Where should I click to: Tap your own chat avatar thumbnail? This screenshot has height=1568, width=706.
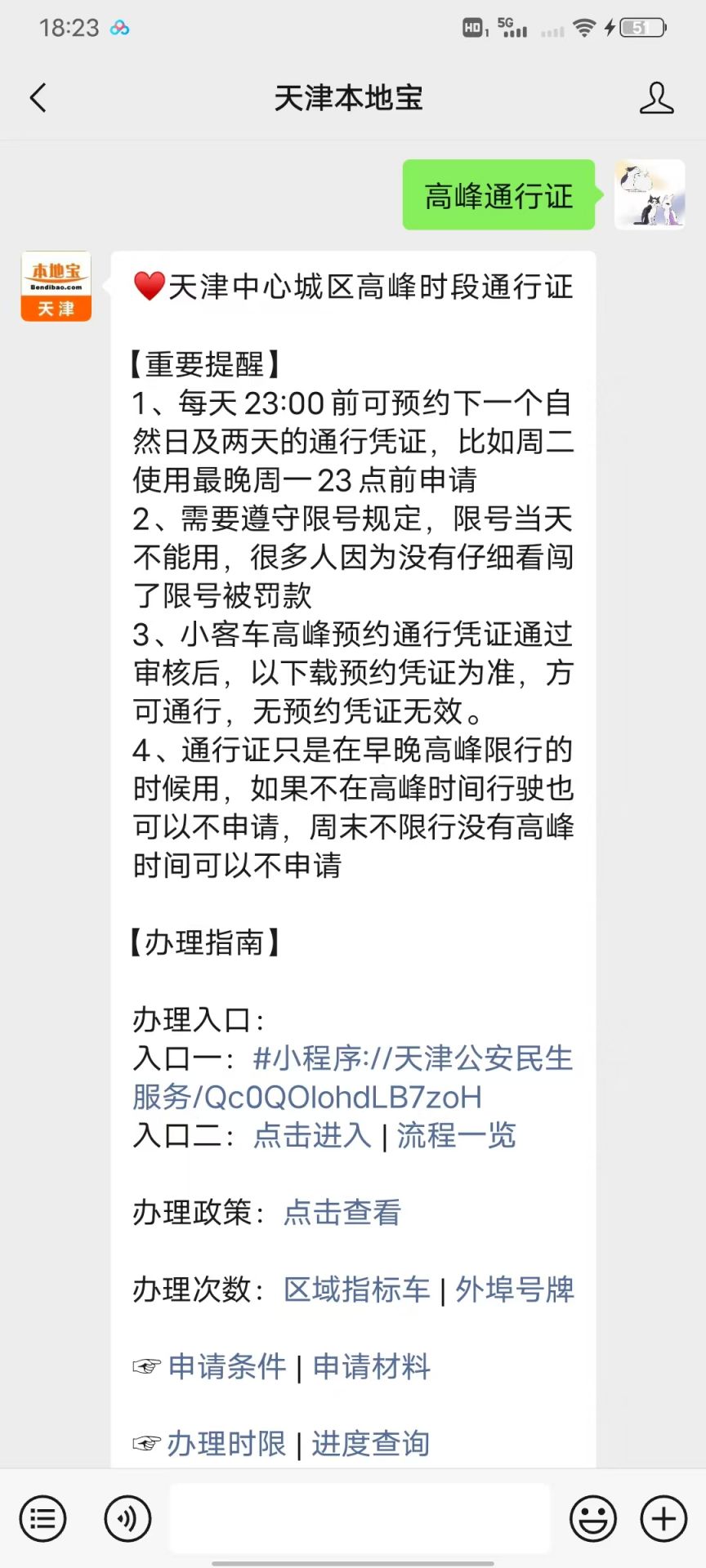pyautogui.click(x=649, y=196)
